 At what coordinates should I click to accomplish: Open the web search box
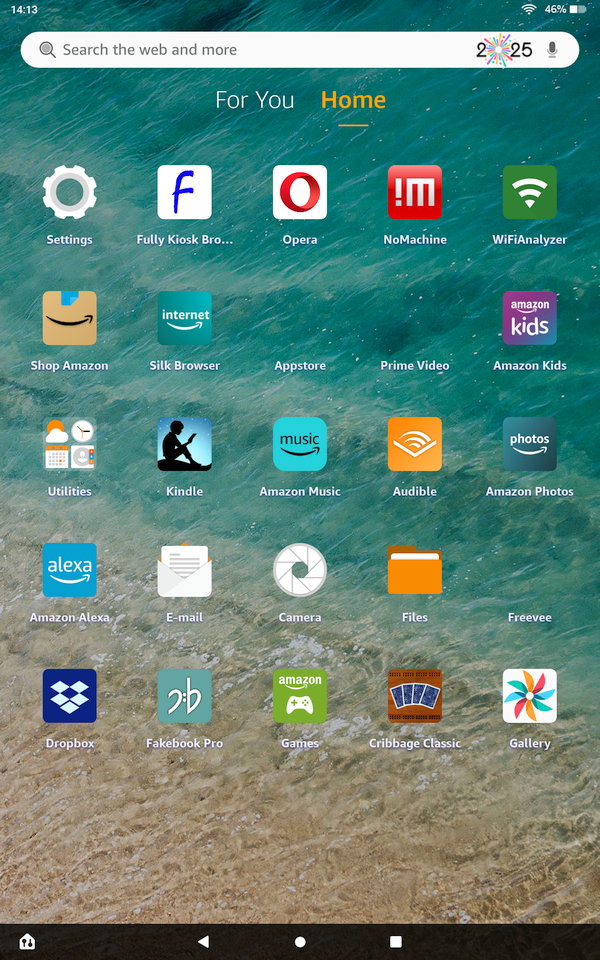[x=250, y=50]
